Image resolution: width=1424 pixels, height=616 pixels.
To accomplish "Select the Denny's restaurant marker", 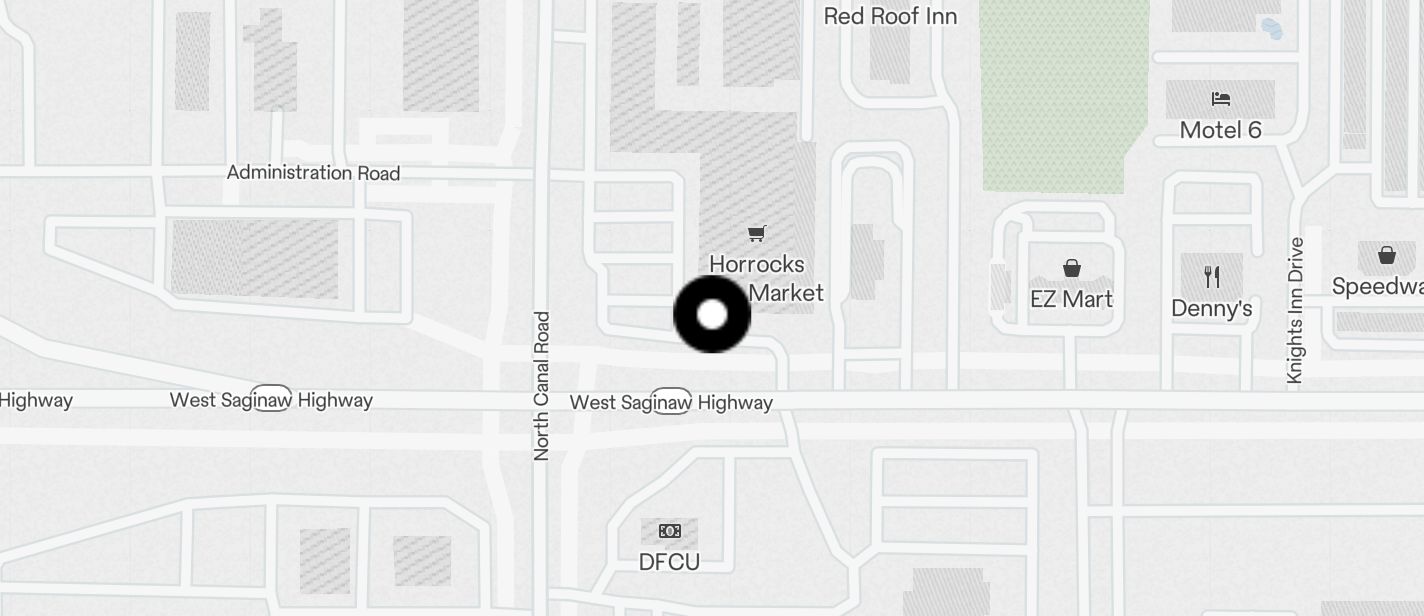I will (x=1212, y=276).
